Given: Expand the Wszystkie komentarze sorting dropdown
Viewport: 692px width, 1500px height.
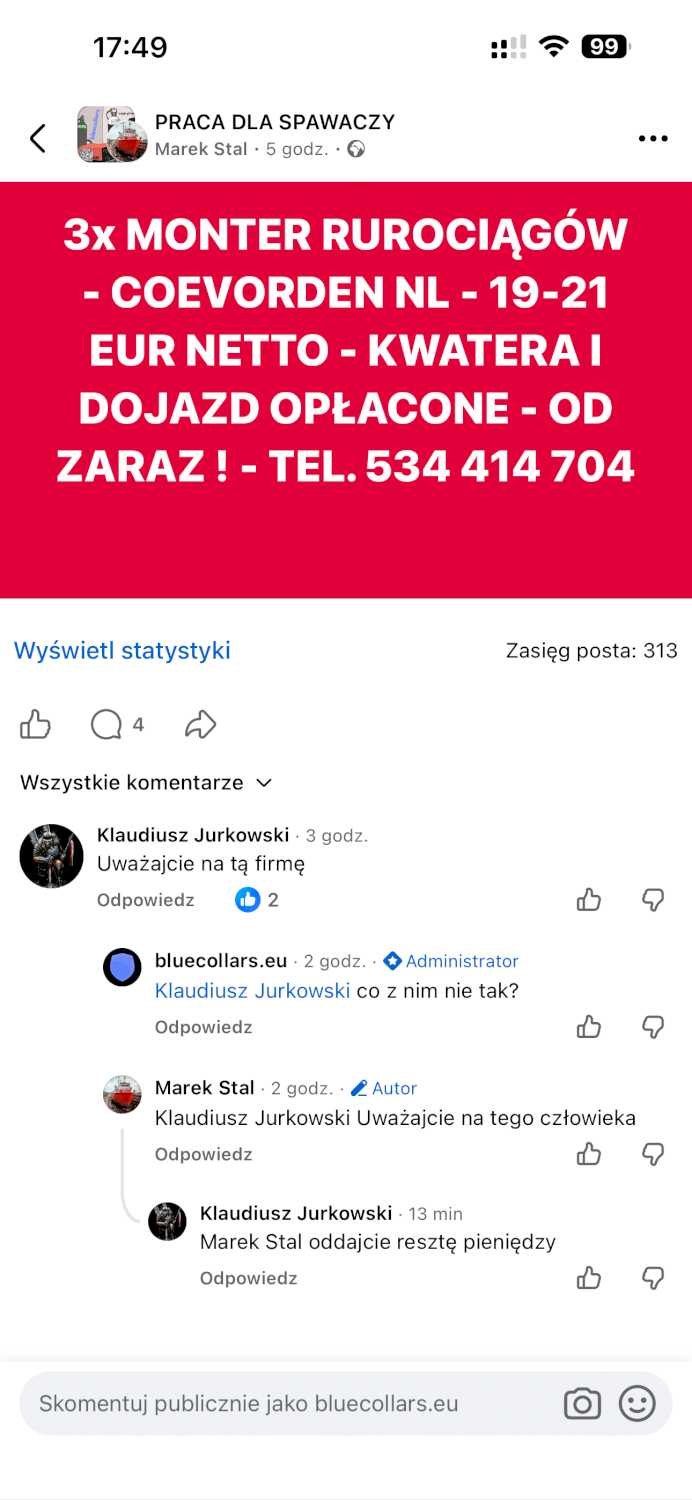Looking at the screenshot, I should point(146,783).
